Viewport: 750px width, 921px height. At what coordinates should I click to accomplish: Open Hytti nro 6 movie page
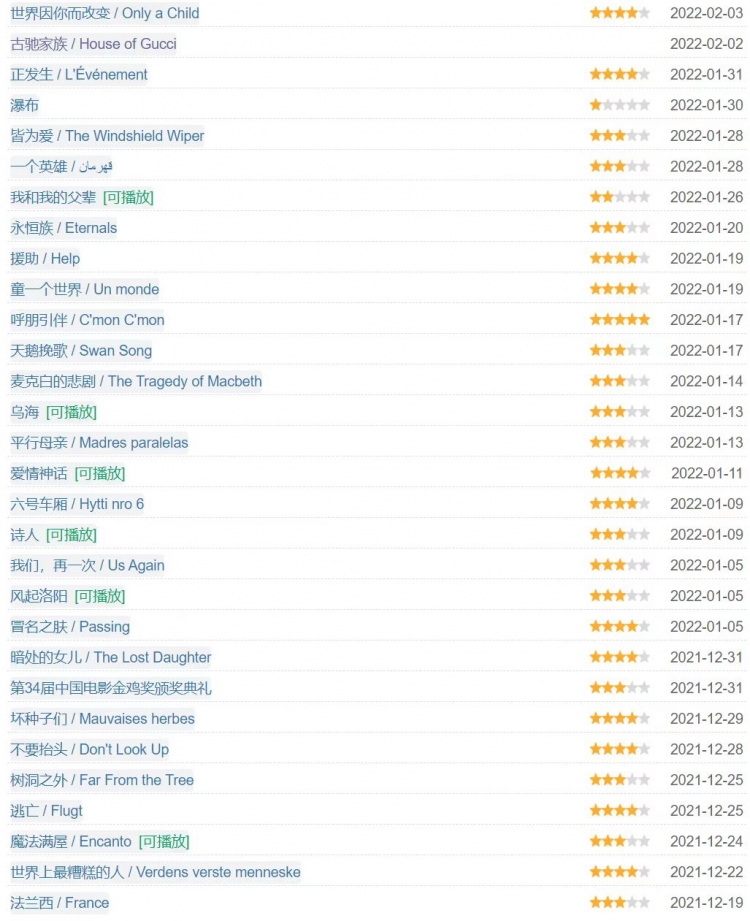tap(77, 504)
